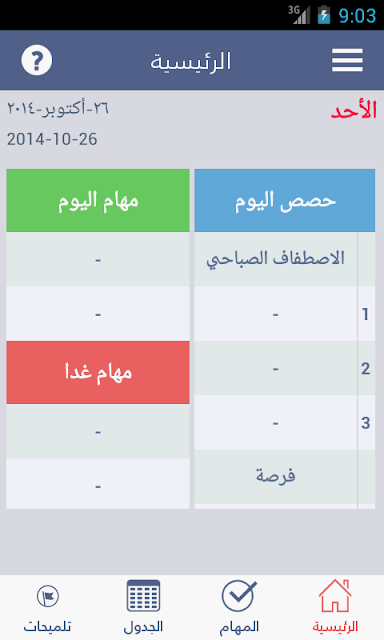Go to the تلميحات tips tab

coord(47,607)
